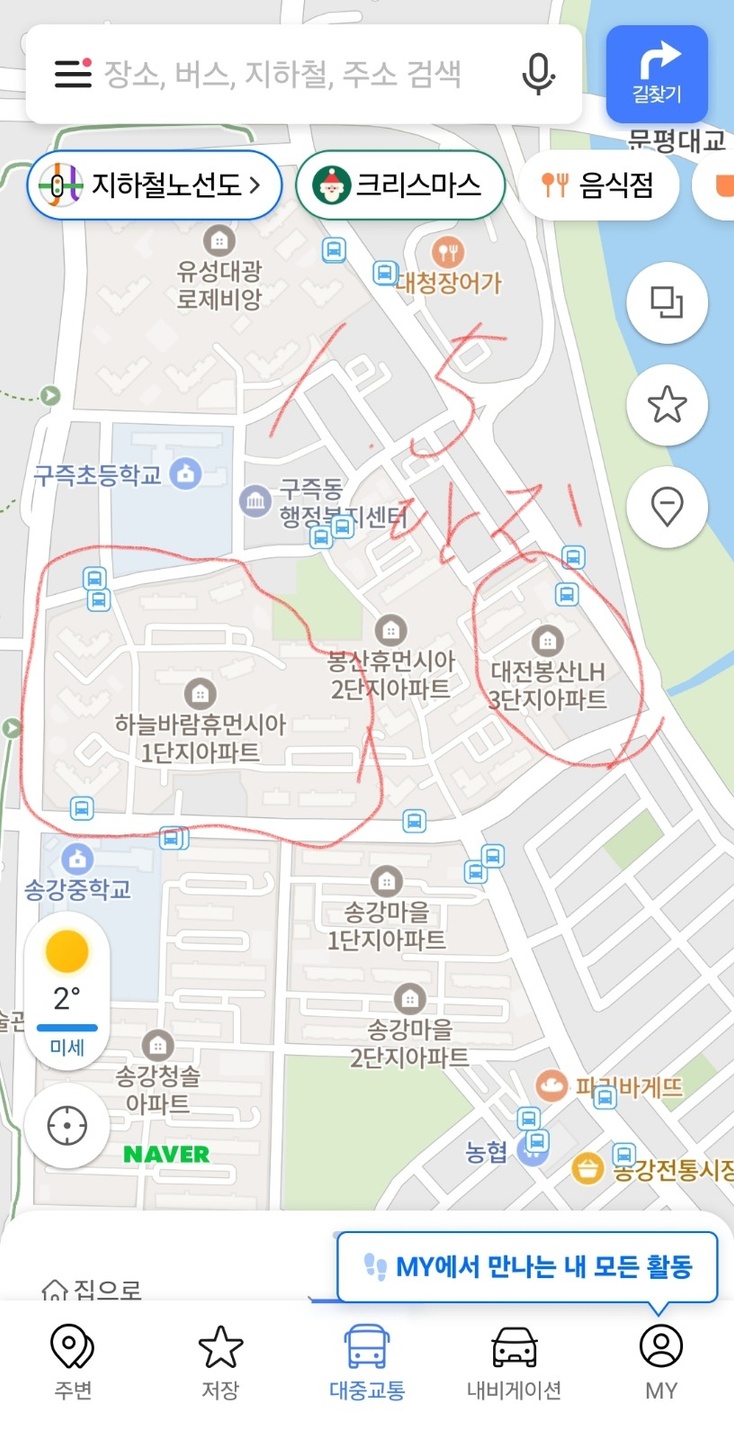
Task: Tap the location pin button on the map
Action: [x=667, y=508]
